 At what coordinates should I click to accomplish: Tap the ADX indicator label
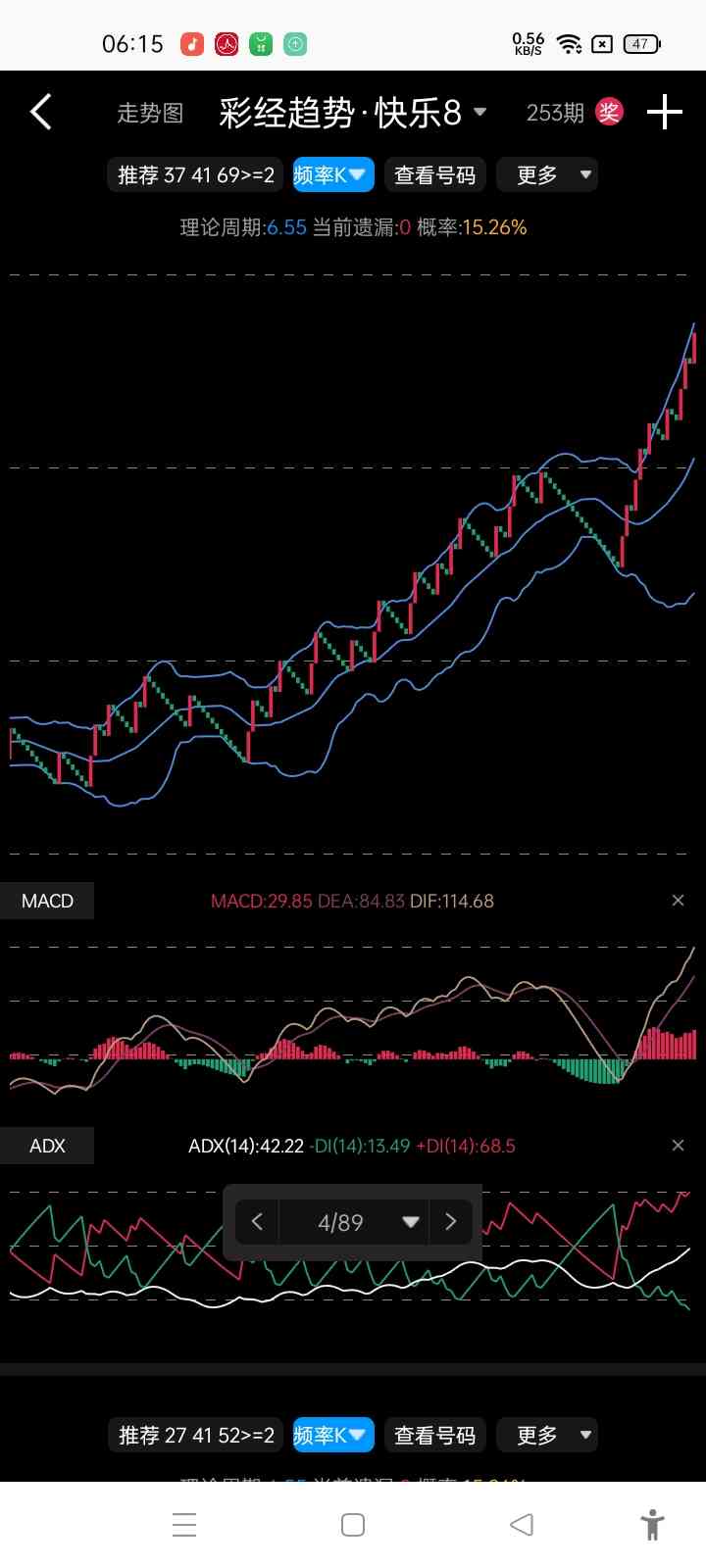pos(47,1146)
